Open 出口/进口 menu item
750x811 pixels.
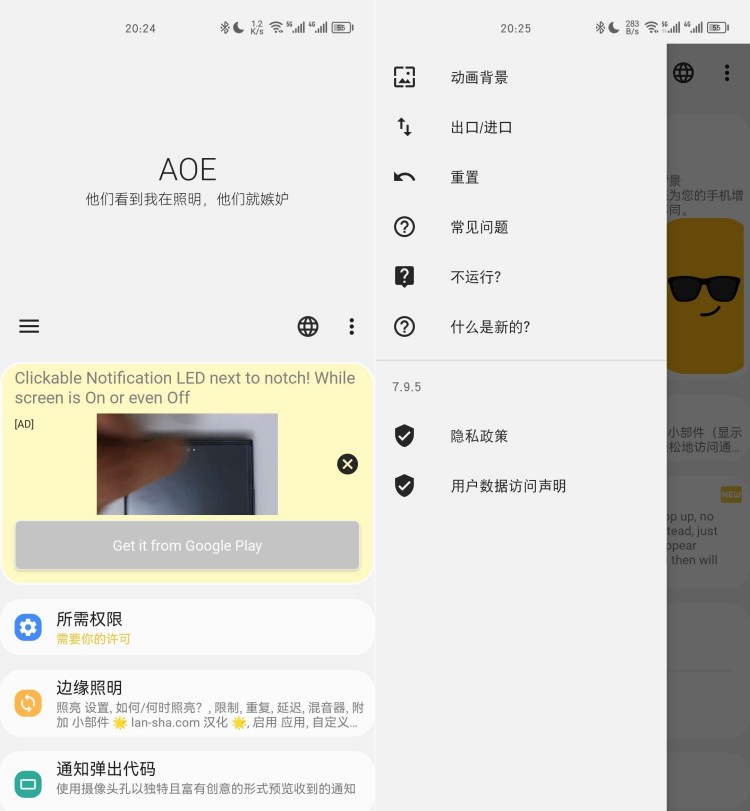click(x=481, y=127)
